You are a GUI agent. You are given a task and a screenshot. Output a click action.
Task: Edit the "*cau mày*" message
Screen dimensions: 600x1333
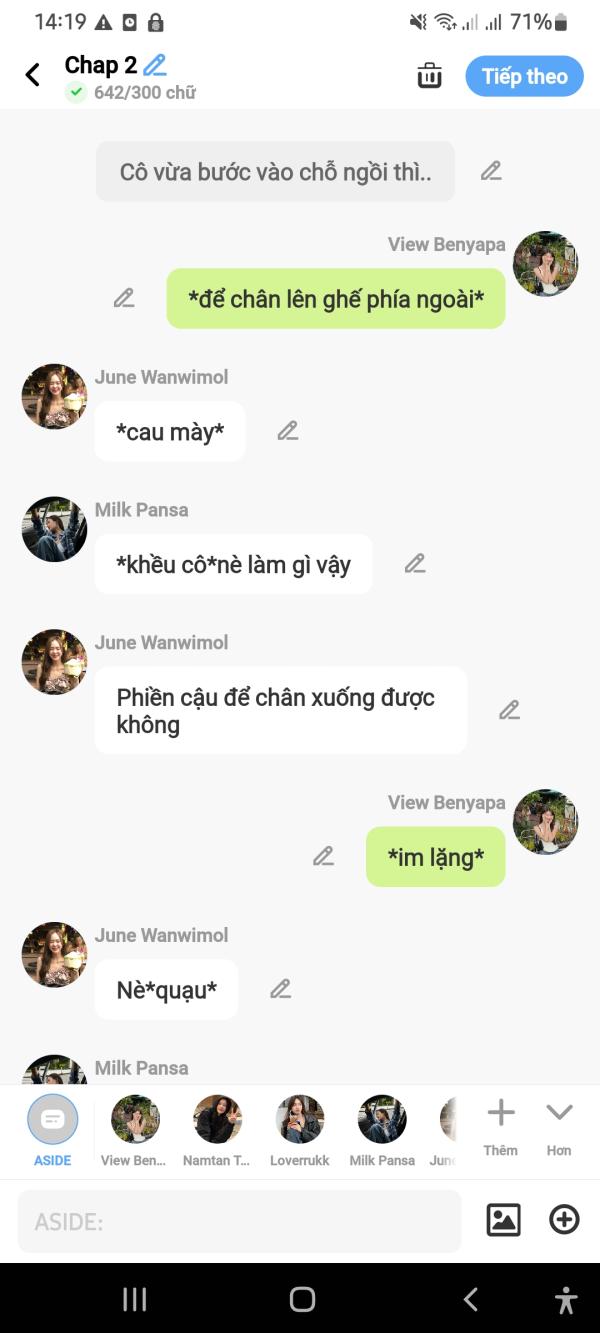(288, 431)
